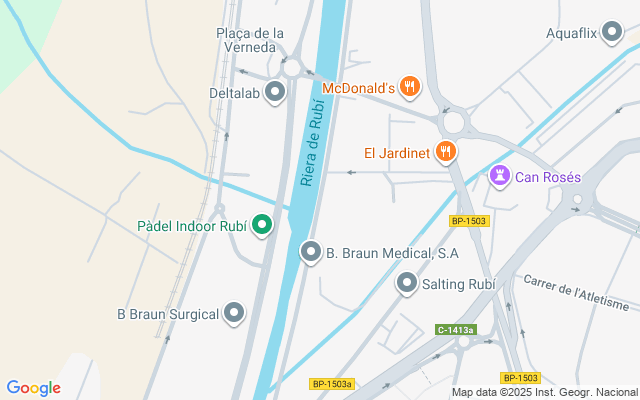Open the B Braun Surgical place pin

click(235, 314)
